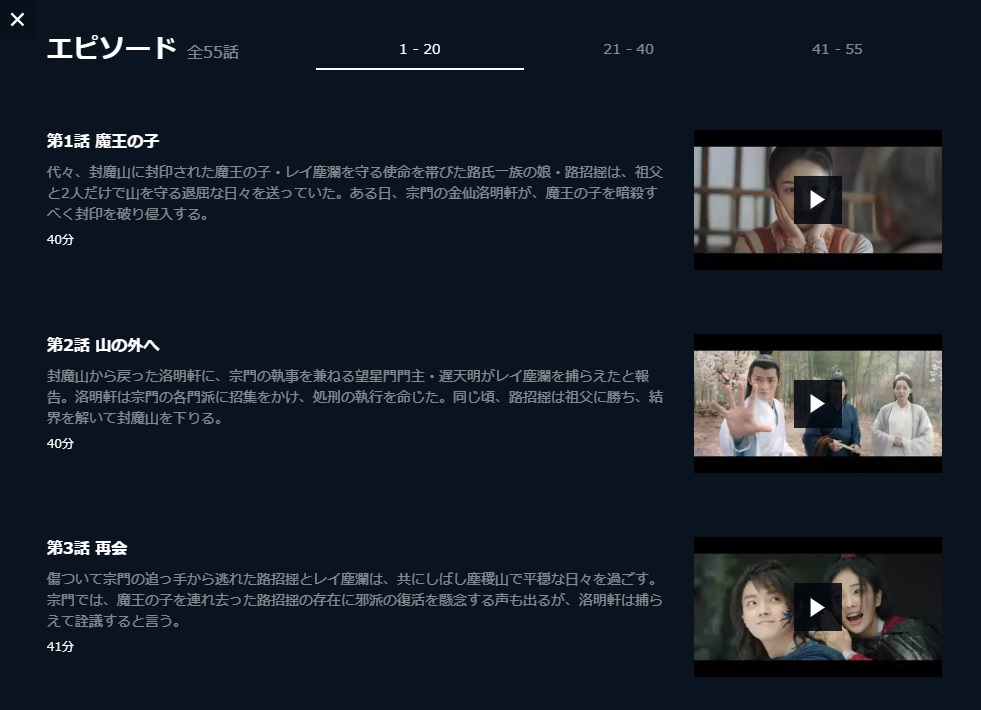Close the episode list panel
981x710 pixels.
[17, 19]
